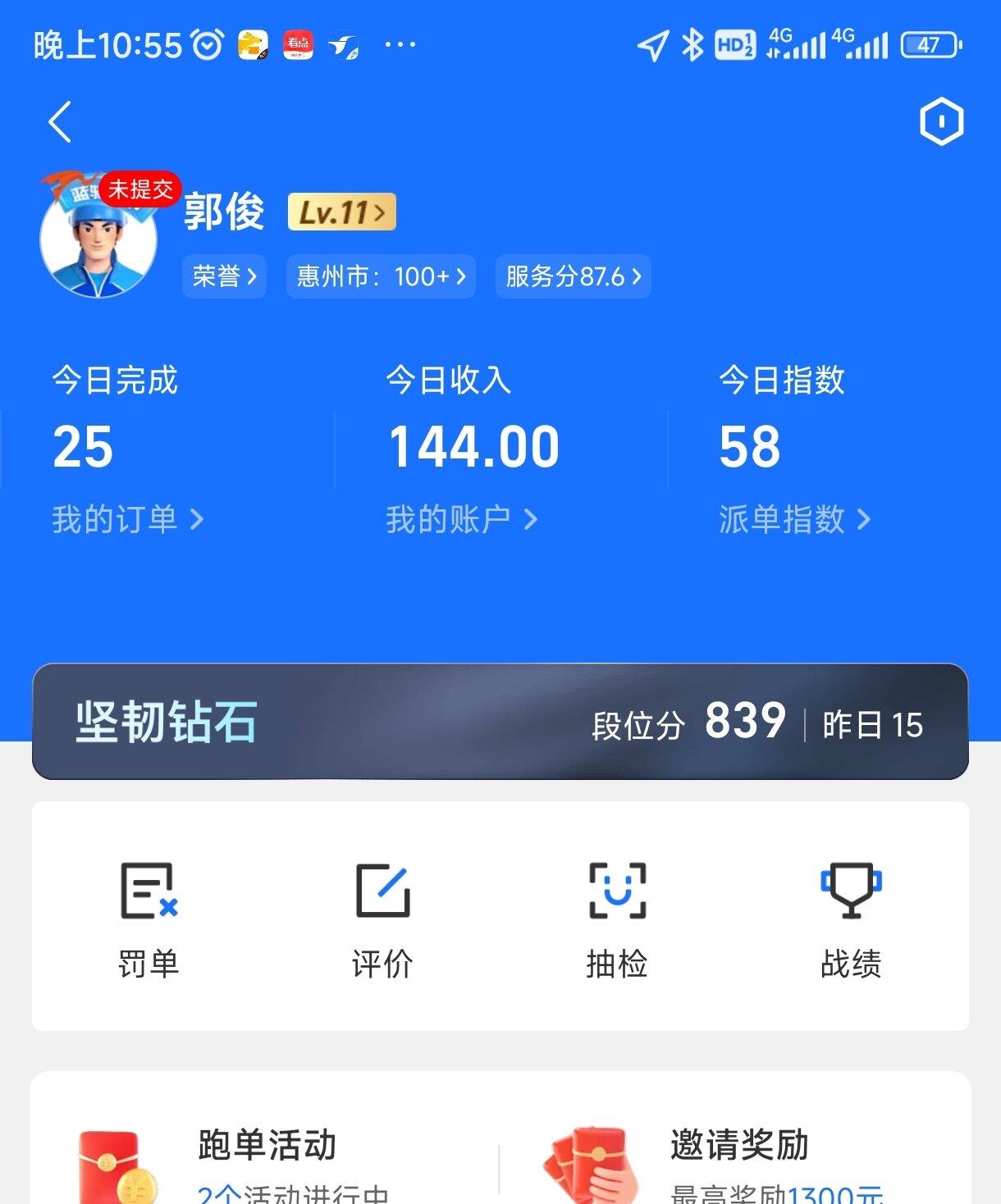Image resolution: width=1001 pixels, height=1204 pixels.
Task: View the 惠州市 100+ ranking chip
Action: coord(381,276)
